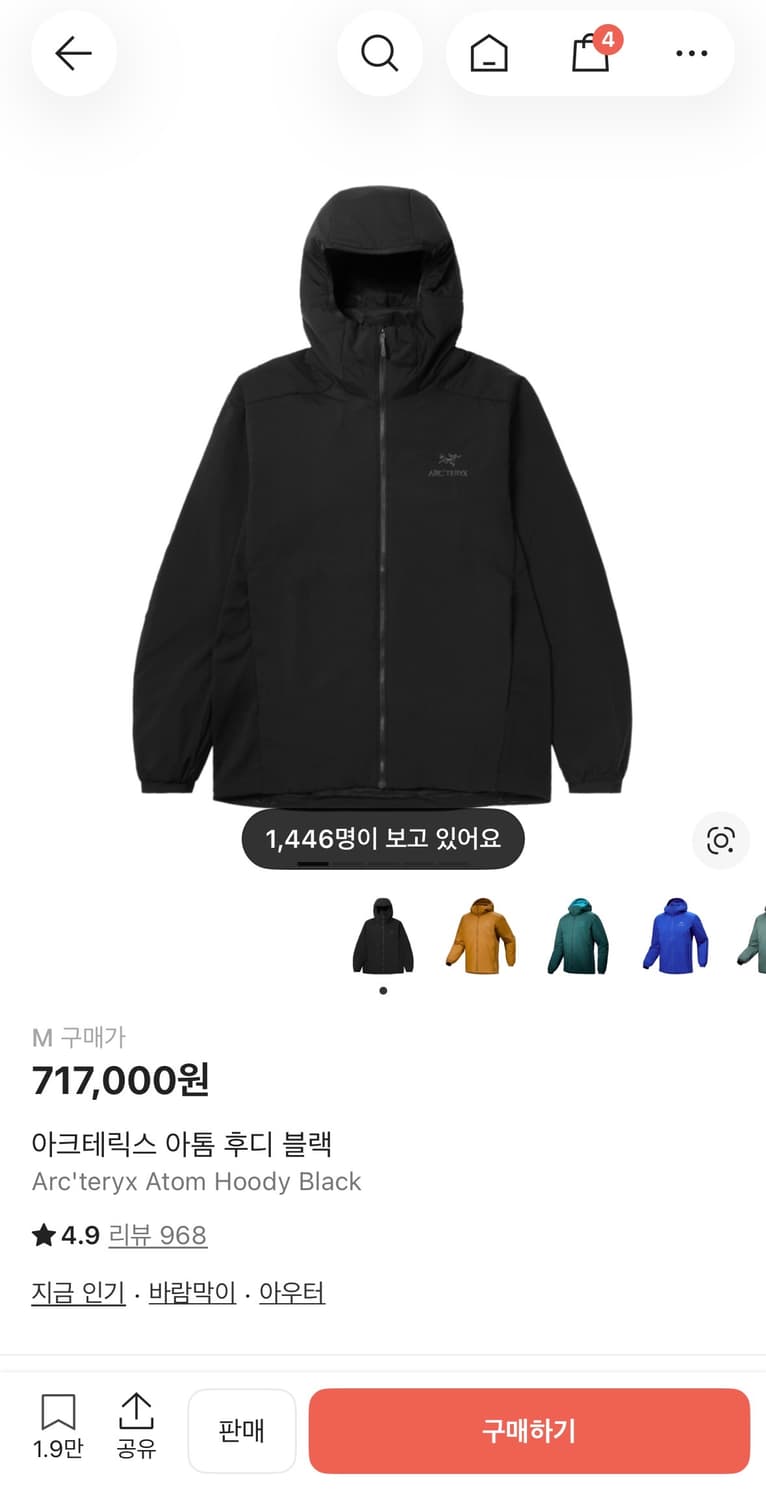Select the yellow Atom Hoody colorway
This screenshot has width=766, height=1500.
[480, 937]
